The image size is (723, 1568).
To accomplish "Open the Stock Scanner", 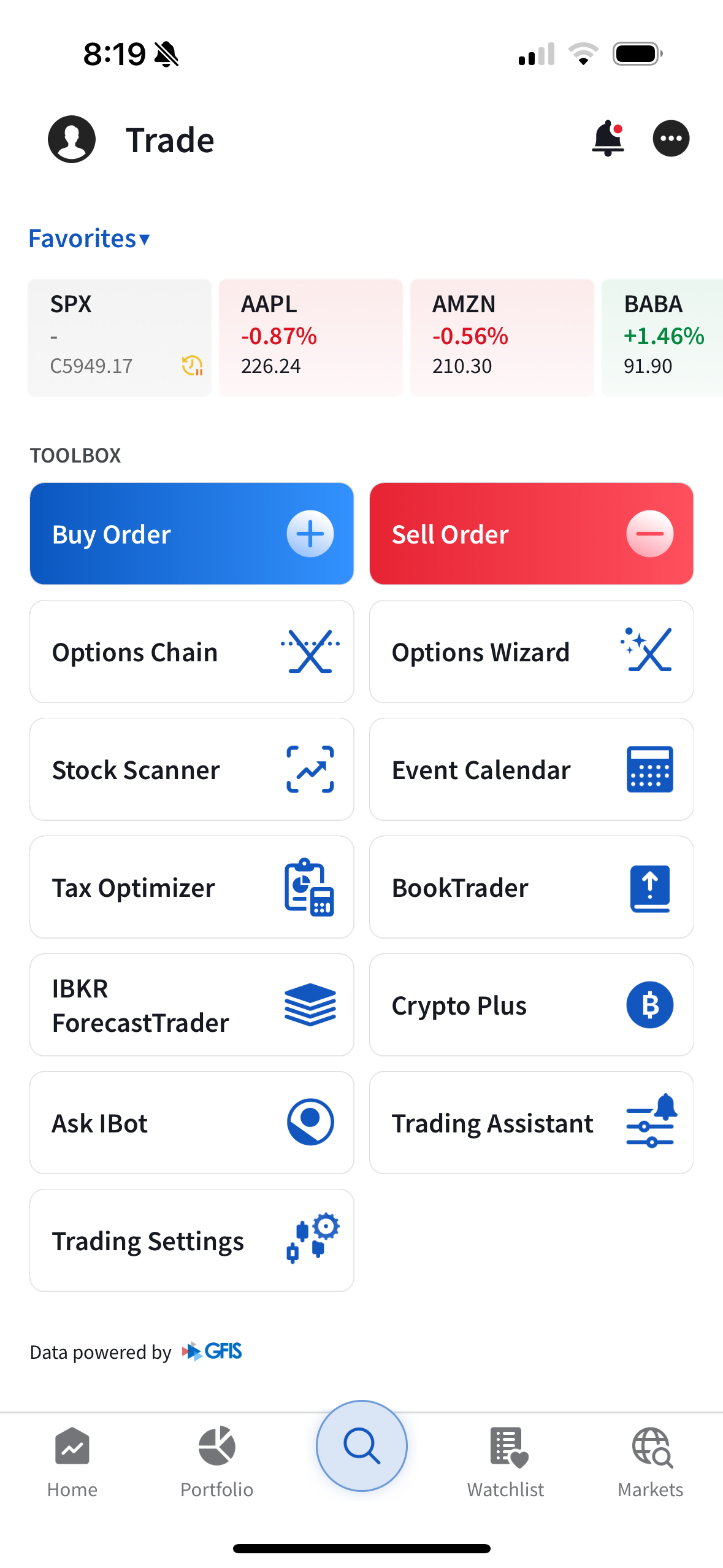I will tap(191, 769).
